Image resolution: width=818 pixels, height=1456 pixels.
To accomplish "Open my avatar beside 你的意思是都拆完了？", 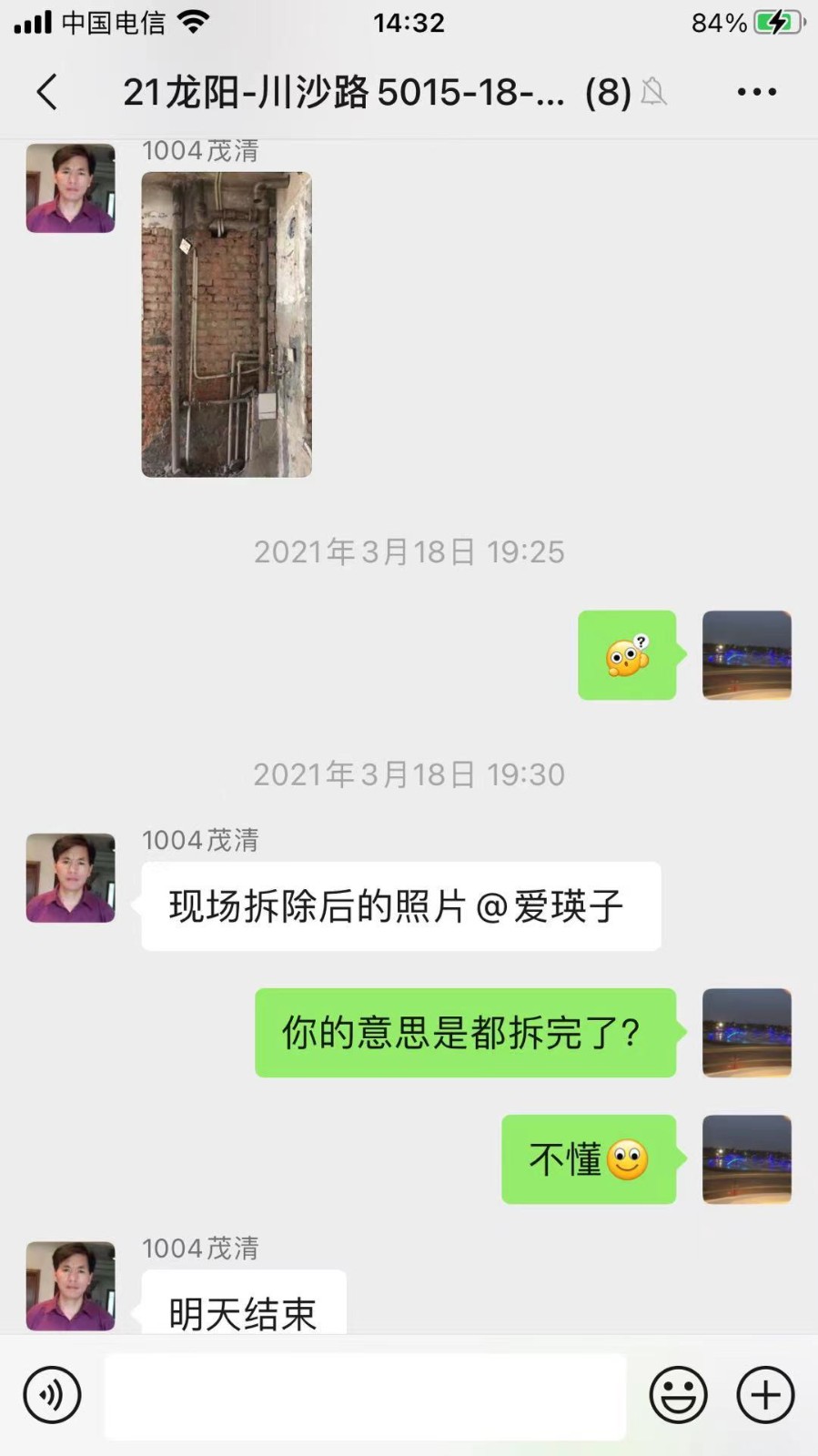I will pyautogui.click(x=746, y=1033).
